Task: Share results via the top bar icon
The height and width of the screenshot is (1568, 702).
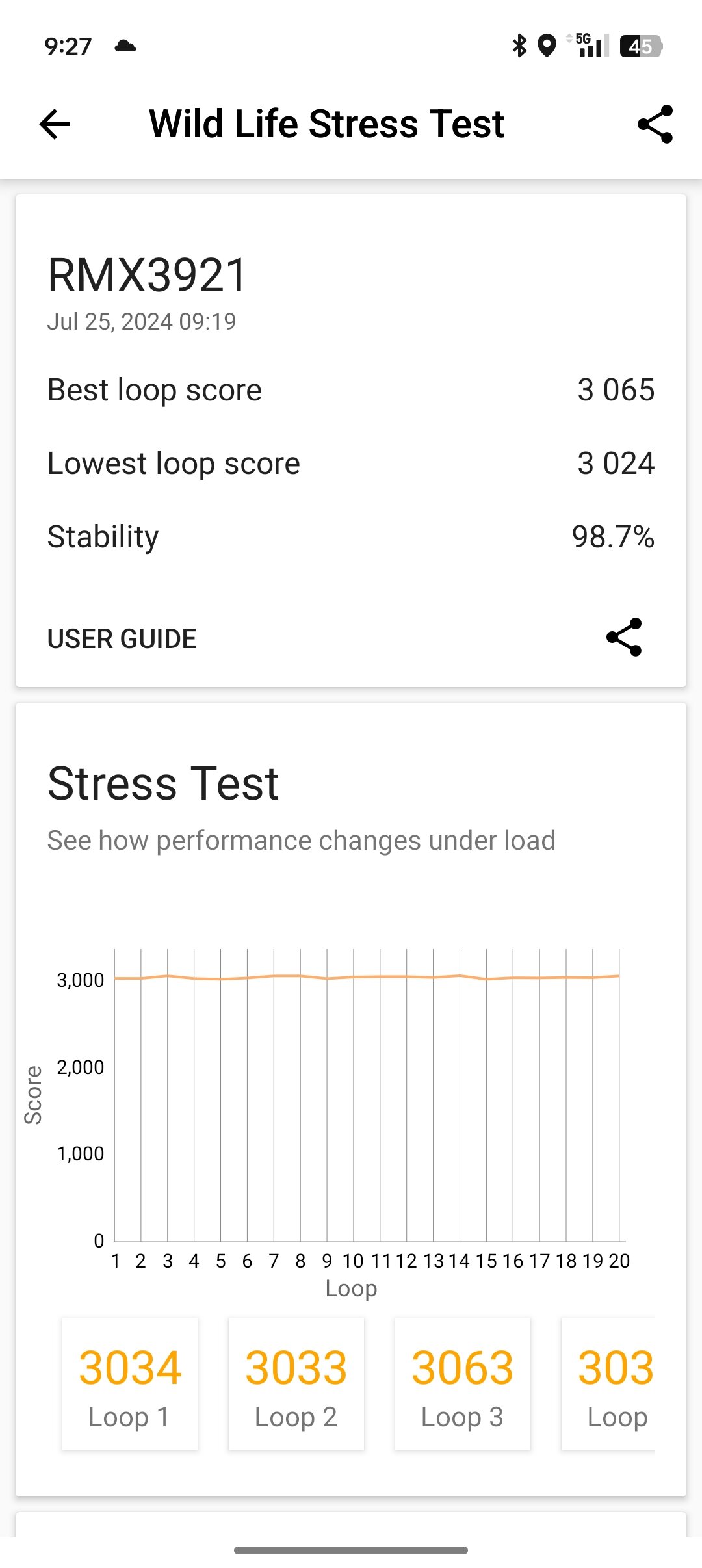Action: 655,124
